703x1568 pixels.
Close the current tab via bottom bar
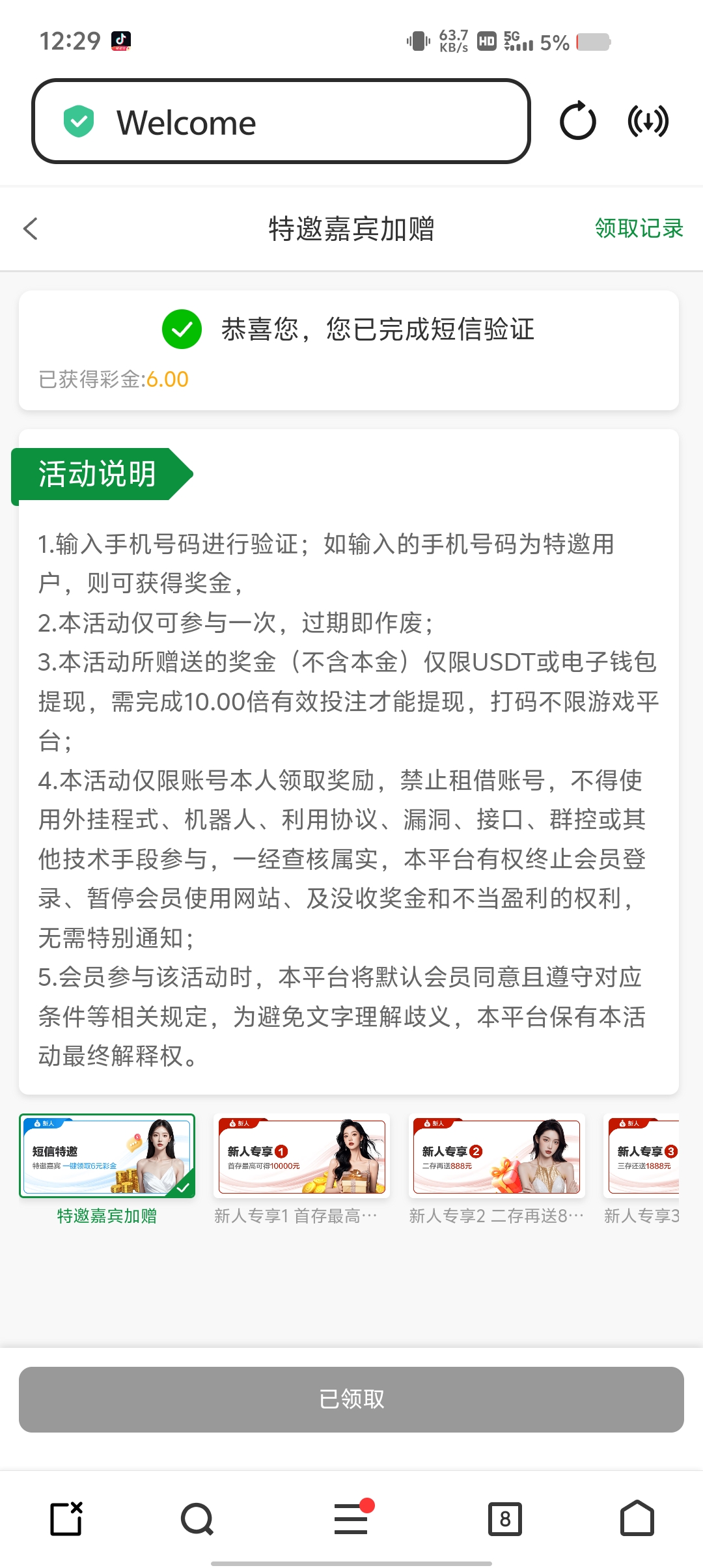click(x=66, y=1519)
